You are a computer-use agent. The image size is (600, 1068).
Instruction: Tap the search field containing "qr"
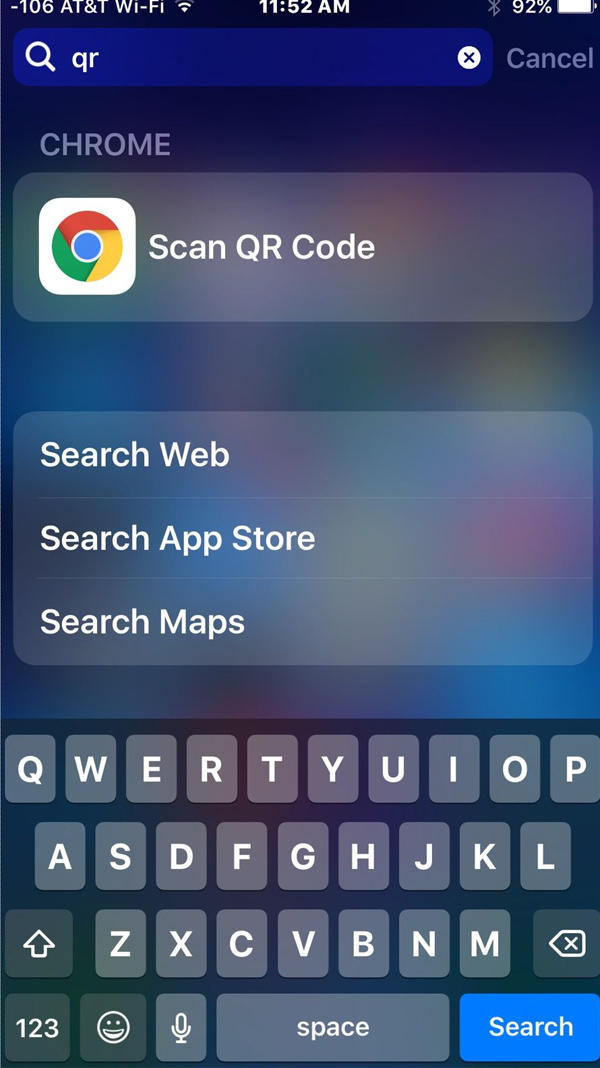click(x=250, y=58)
